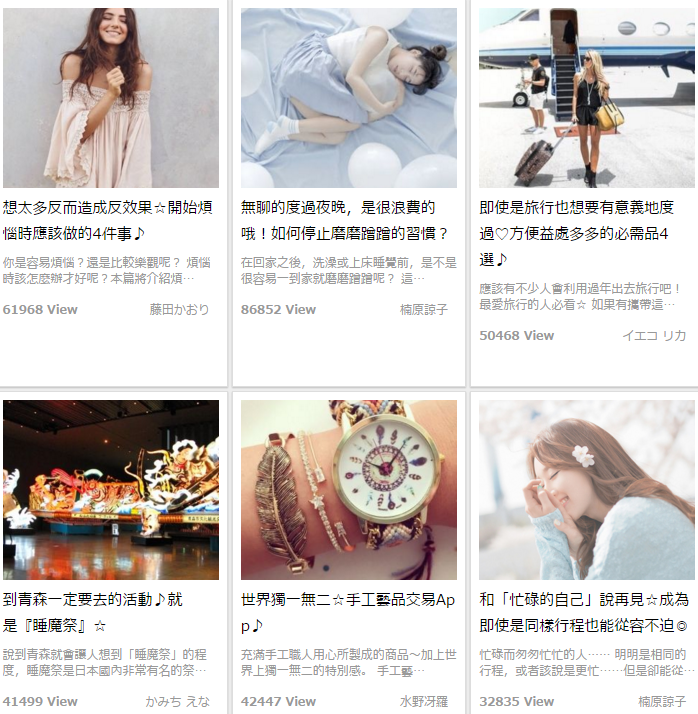Open the article on stopping 磨磨蹭蹭 at night
Image resolution: width=698 pixels, height=714 pixels.
[345, 220]
